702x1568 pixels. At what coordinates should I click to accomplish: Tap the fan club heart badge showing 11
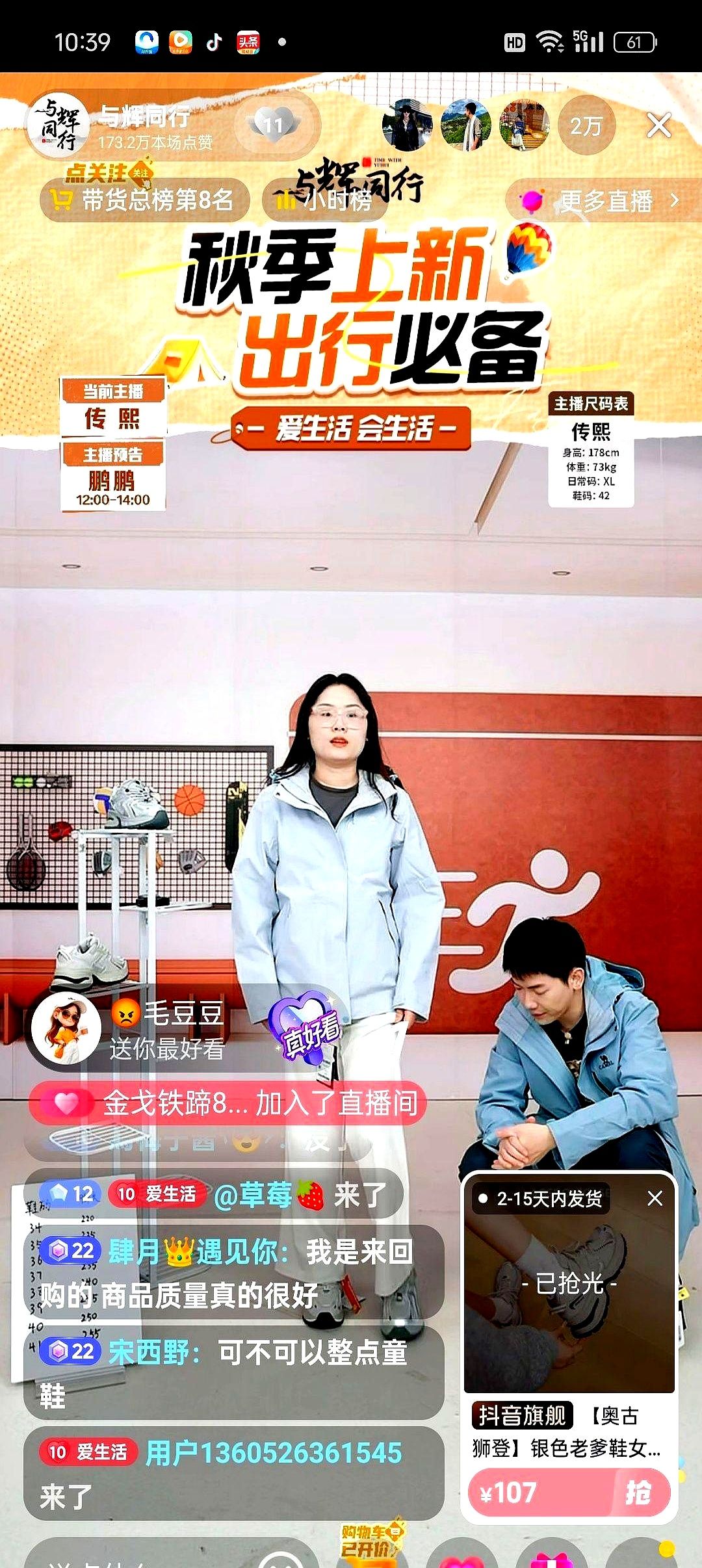(274, 124)
